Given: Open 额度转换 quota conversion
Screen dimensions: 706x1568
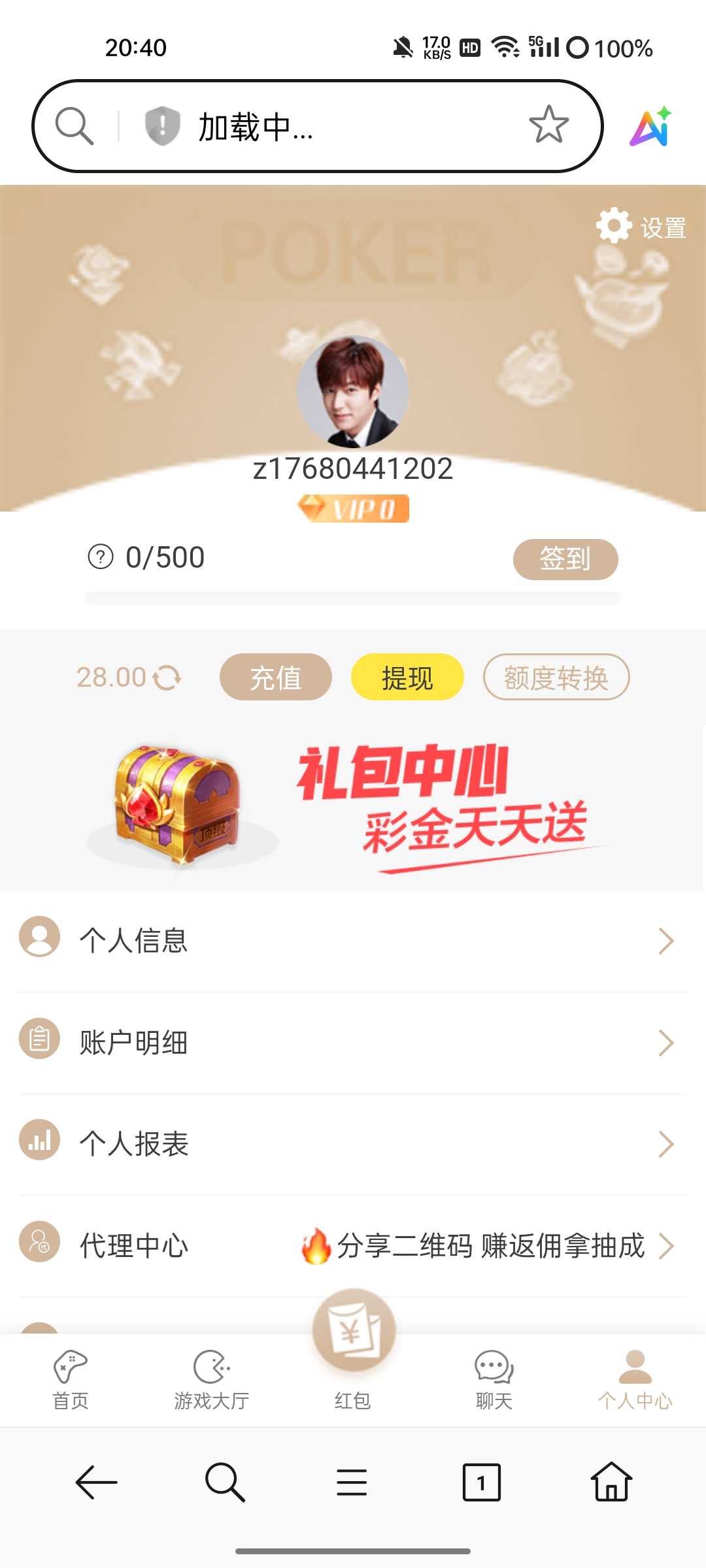Looking at the screenshot, I should tap(556, 678).
